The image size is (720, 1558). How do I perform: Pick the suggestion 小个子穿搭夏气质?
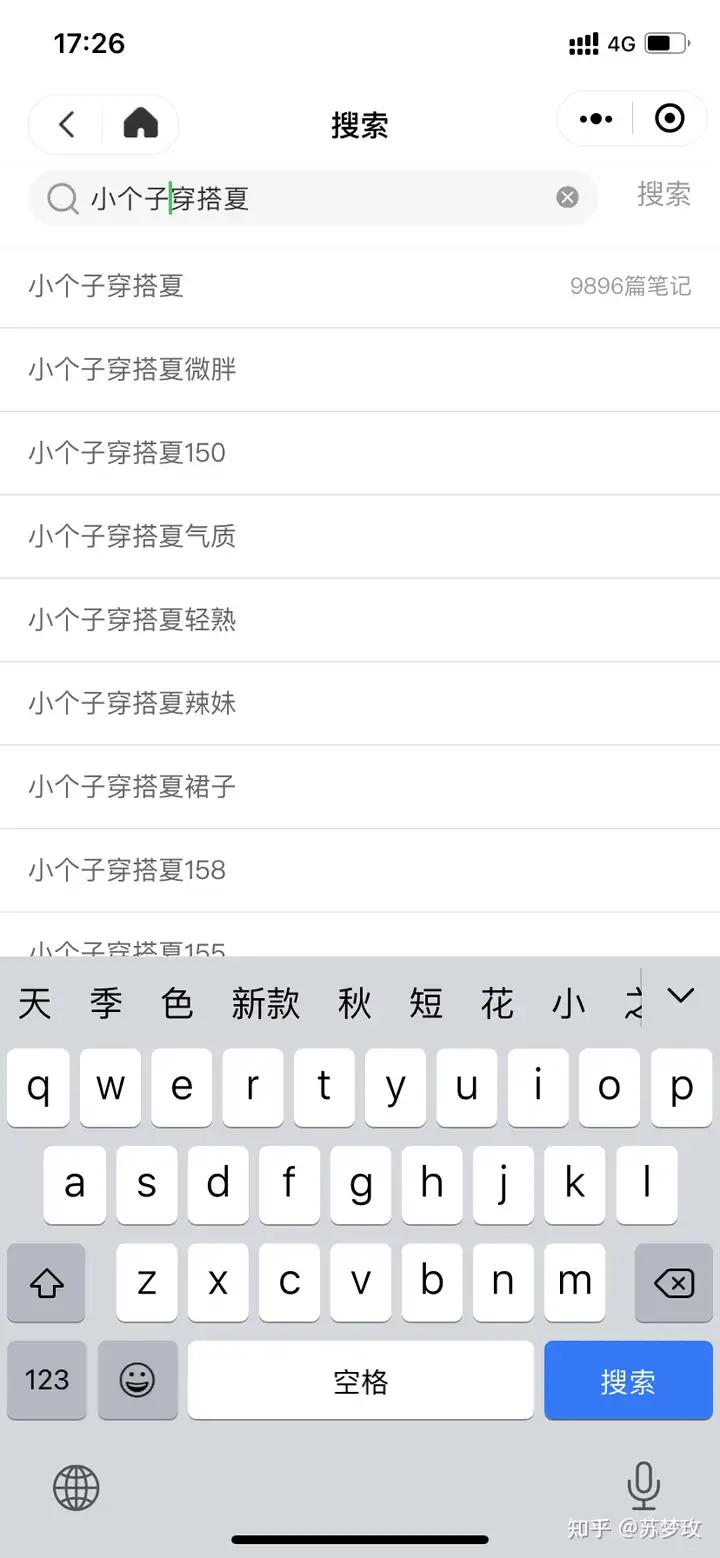tap(360, 537)
